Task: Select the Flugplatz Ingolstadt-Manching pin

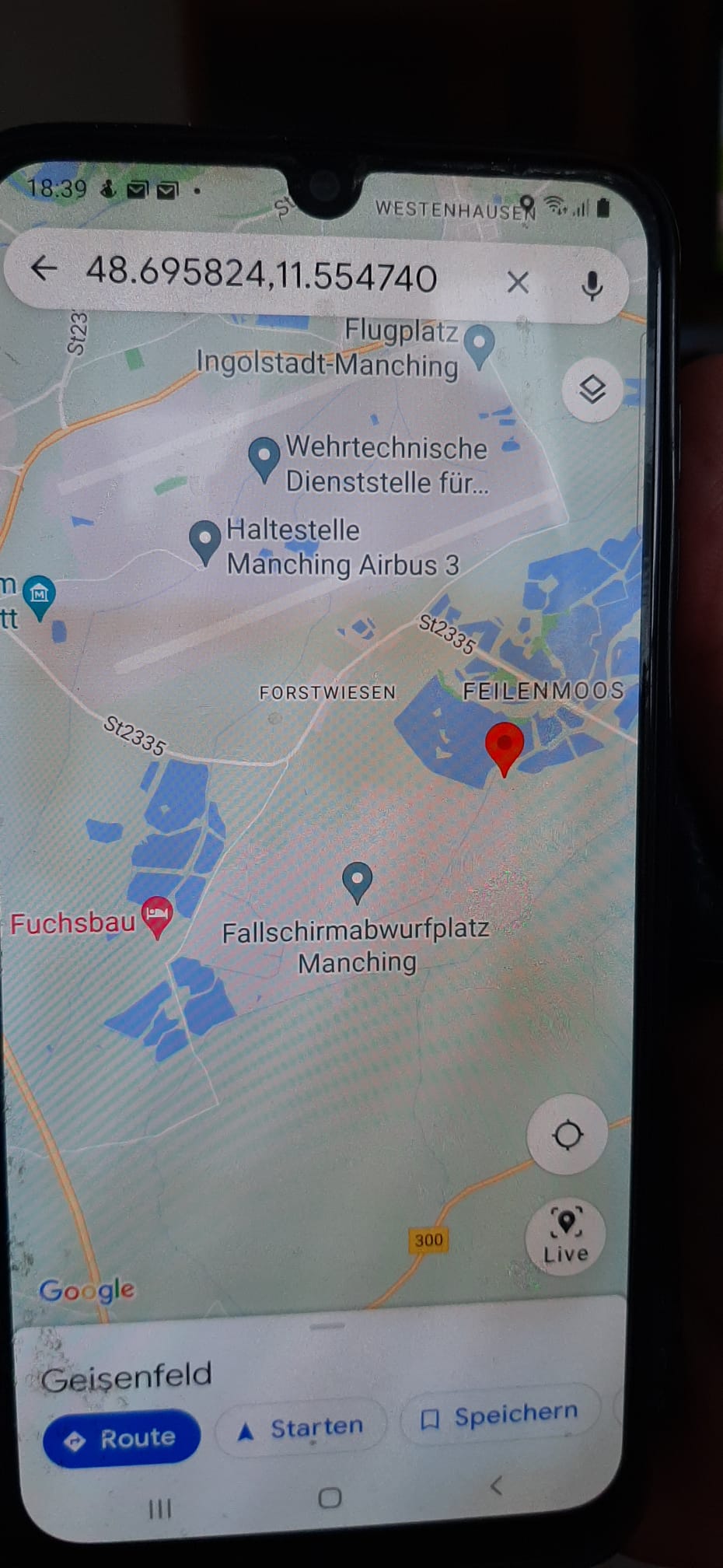Action: click(x=480, y=344)
